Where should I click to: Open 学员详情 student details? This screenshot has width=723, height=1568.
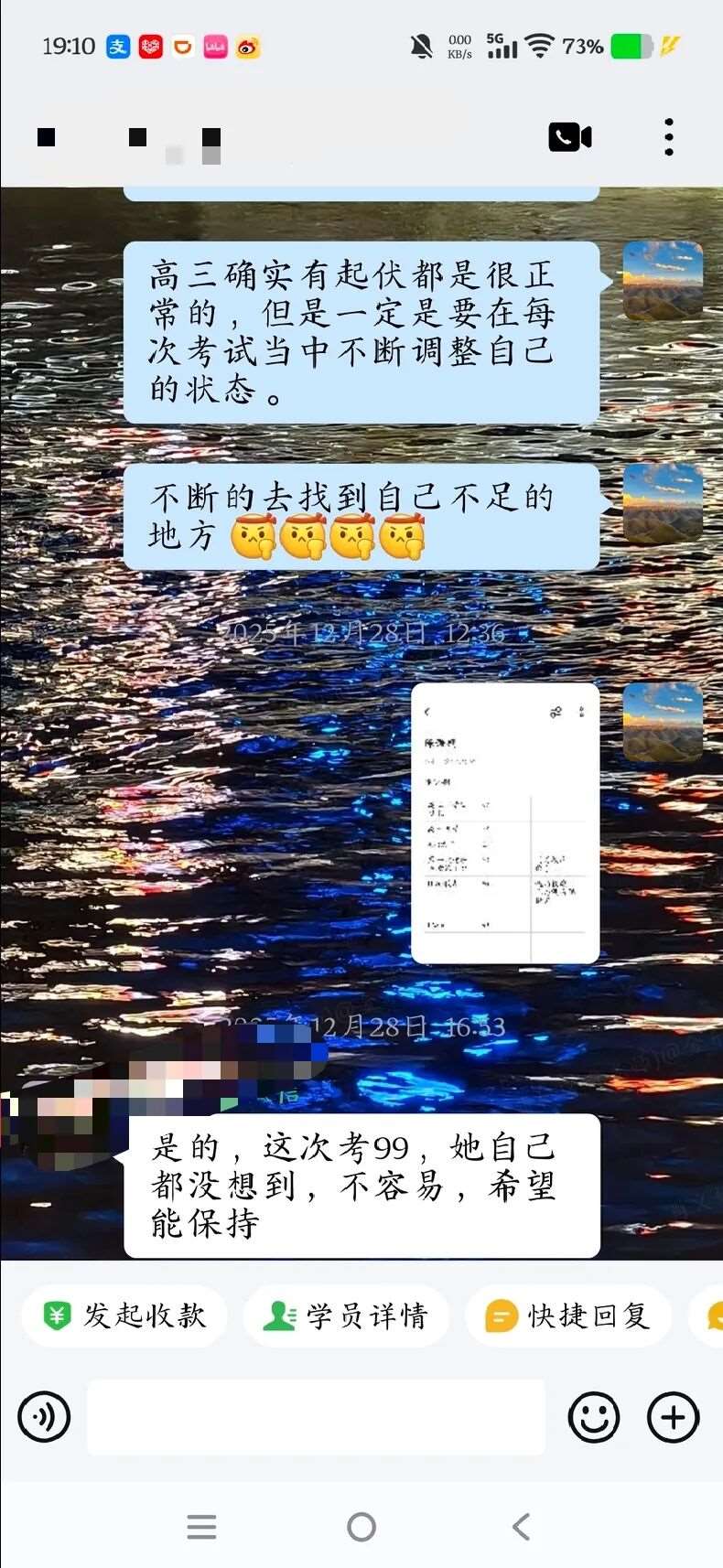(346, 1316)
